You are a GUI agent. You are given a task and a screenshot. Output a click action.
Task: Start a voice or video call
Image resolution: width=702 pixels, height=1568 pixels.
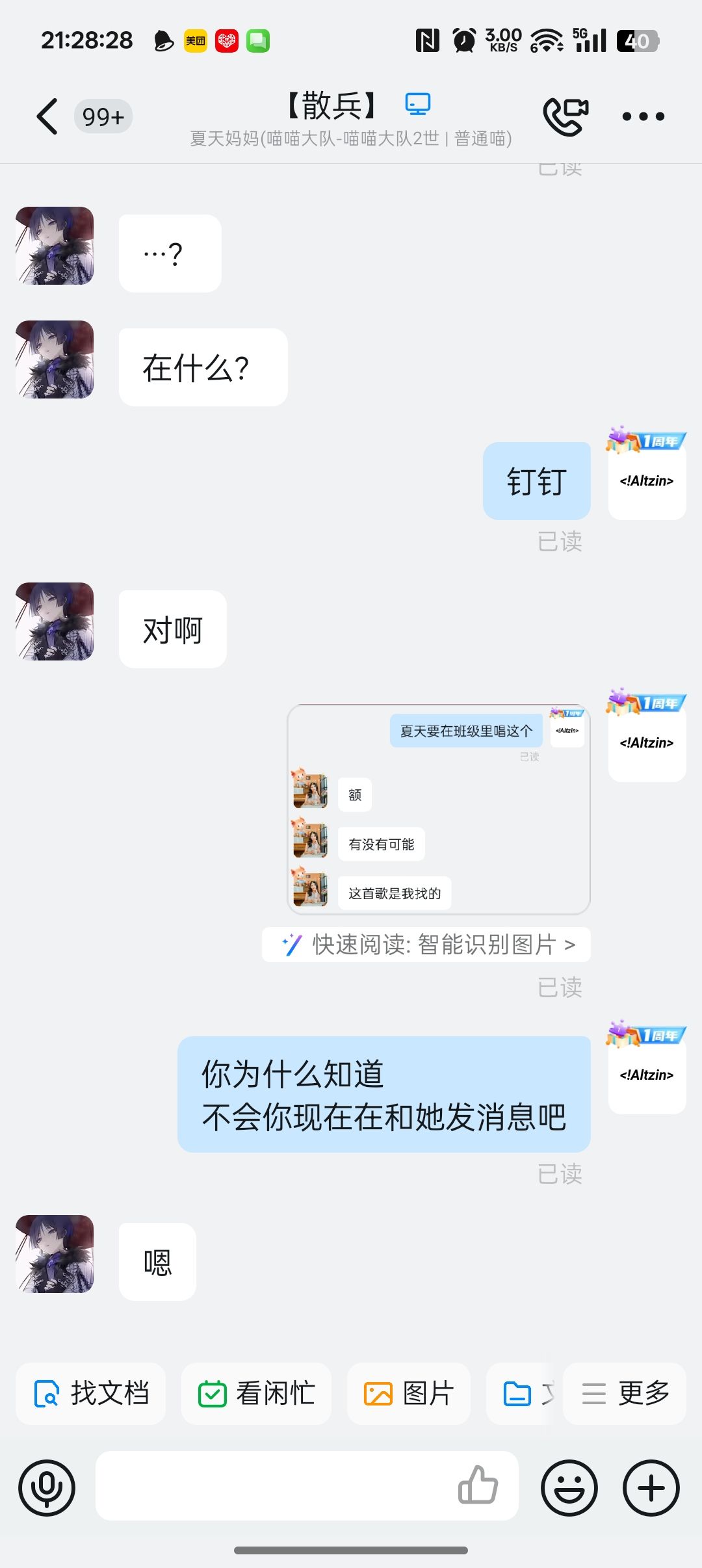click(x=565, y=117)
